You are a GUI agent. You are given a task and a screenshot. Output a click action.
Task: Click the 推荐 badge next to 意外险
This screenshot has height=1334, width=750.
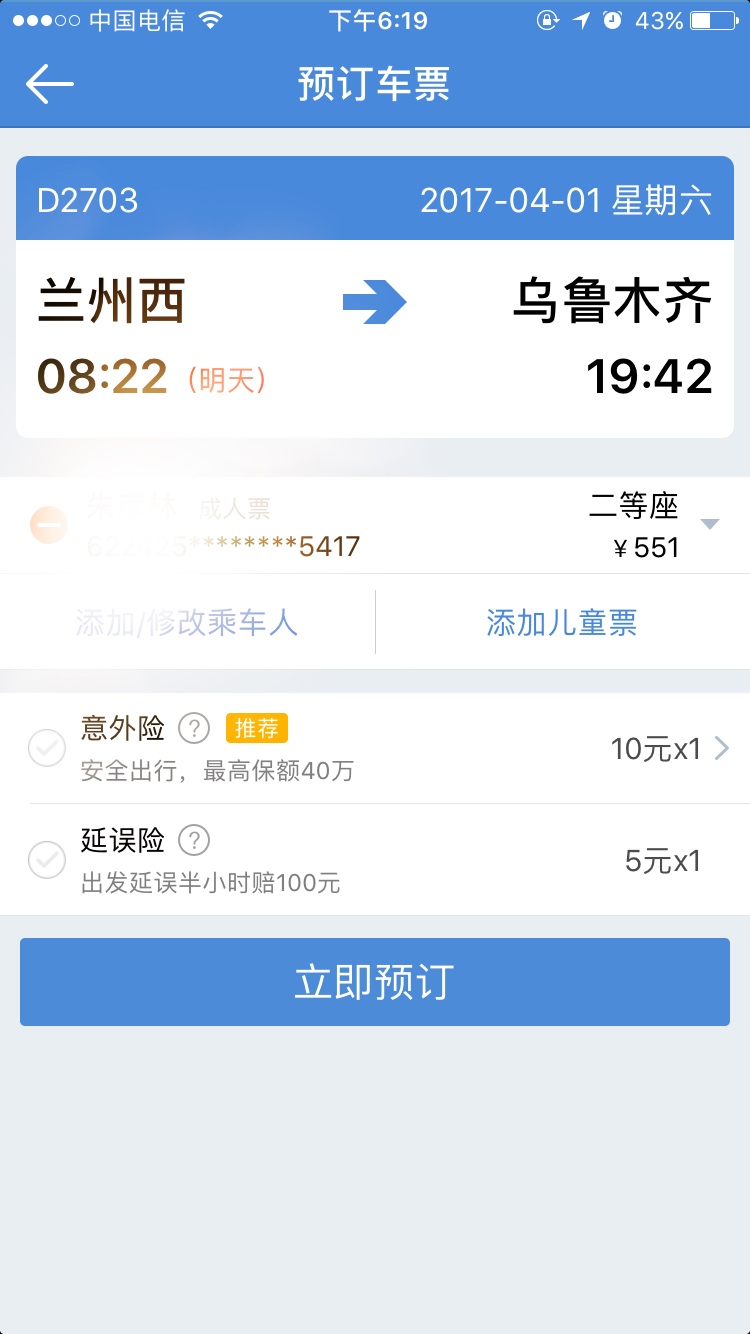(x=256, y=729)
